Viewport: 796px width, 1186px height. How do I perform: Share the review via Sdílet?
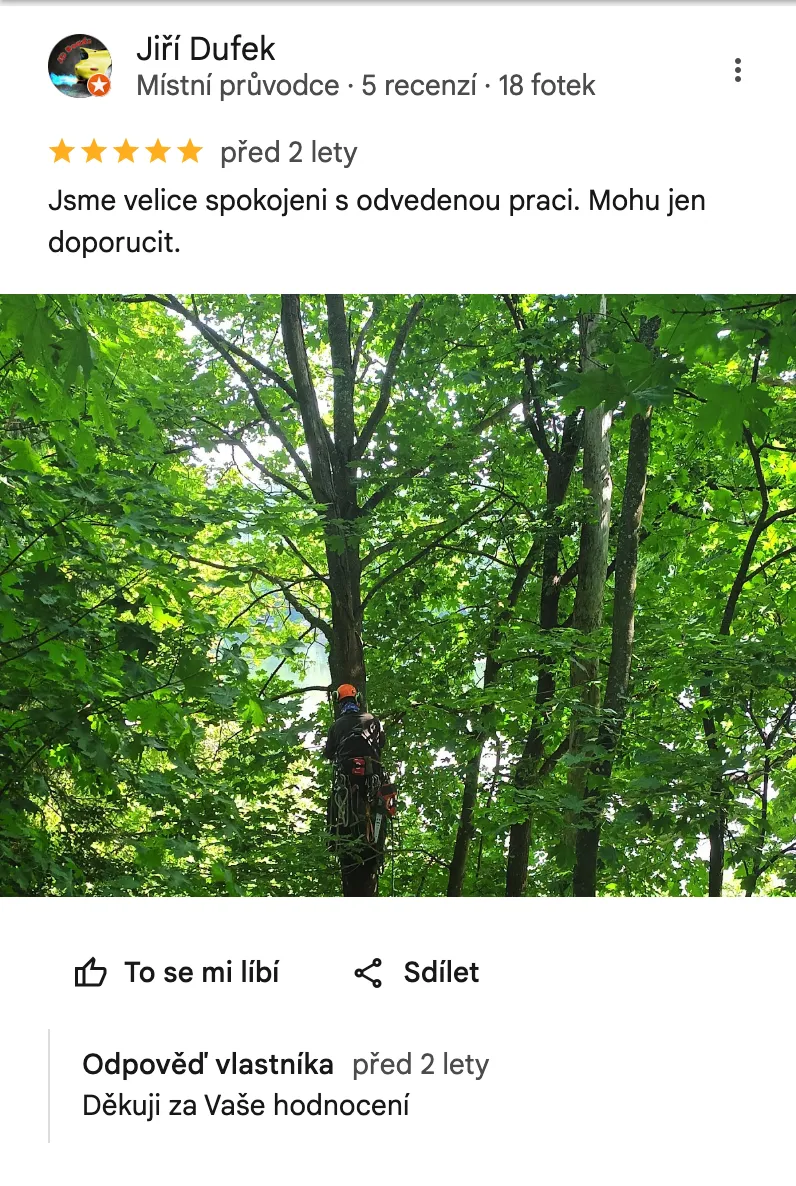point(417,972)
